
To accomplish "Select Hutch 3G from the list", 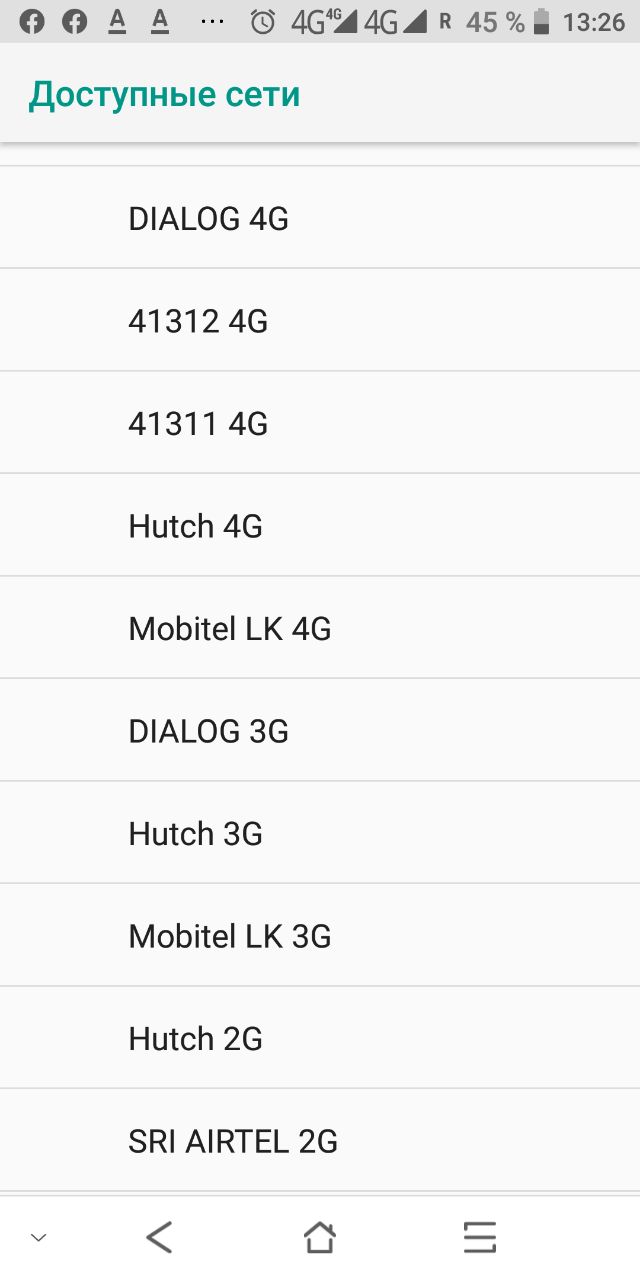I will pyautogui.click(x=320, y=833).
